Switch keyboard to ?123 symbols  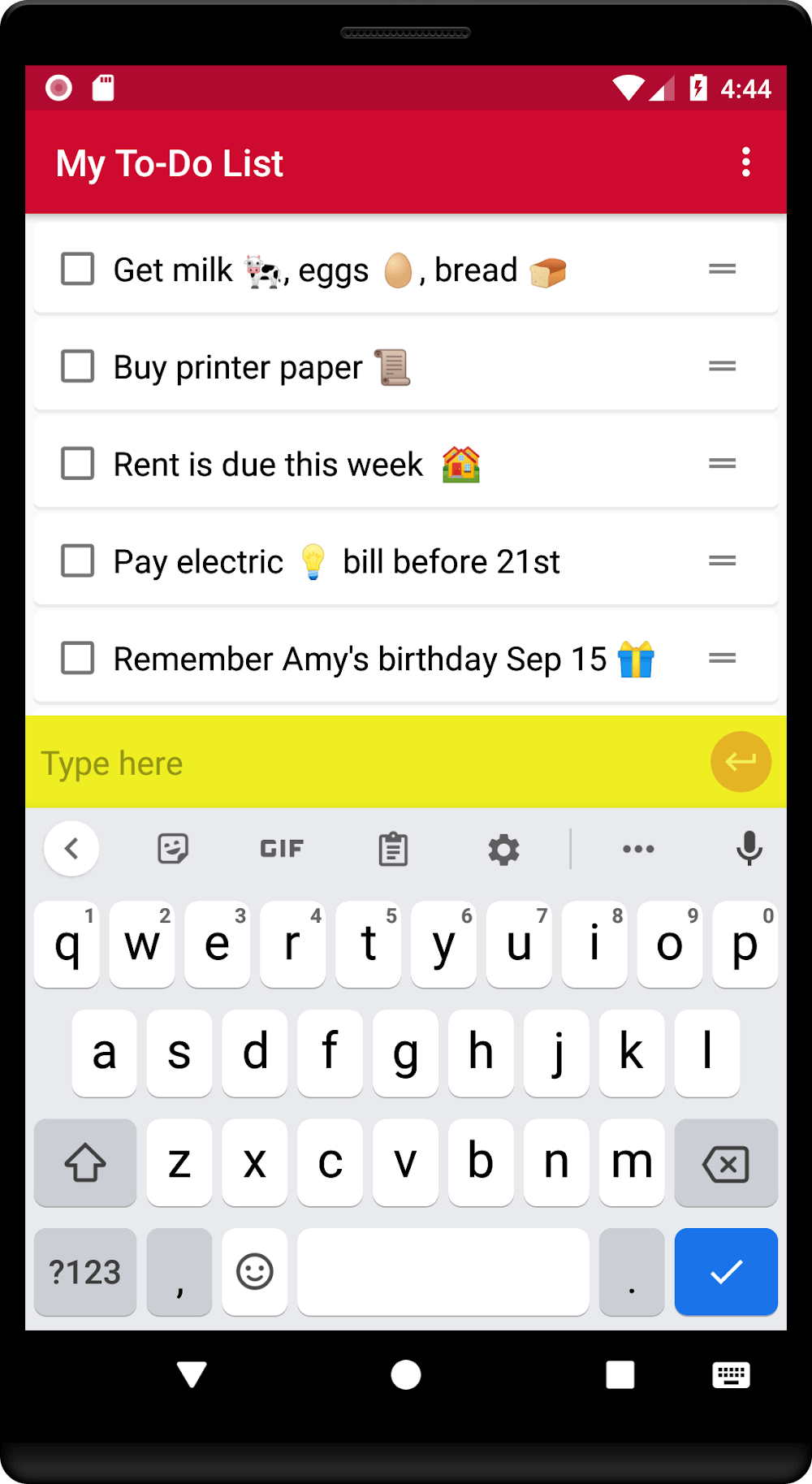pos(85,1272)
